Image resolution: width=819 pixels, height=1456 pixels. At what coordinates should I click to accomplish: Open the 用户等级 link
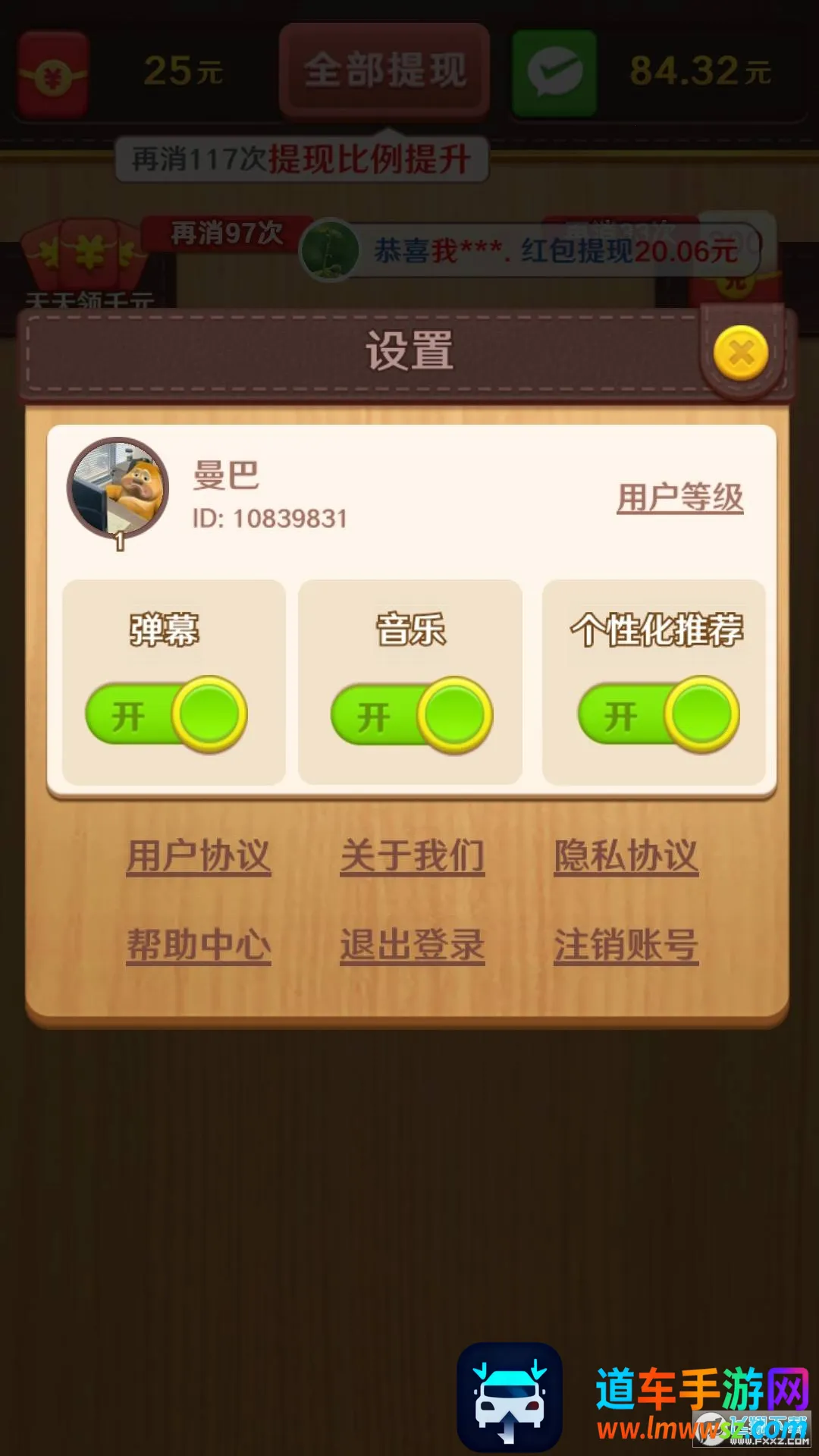[x=679, y=498]
